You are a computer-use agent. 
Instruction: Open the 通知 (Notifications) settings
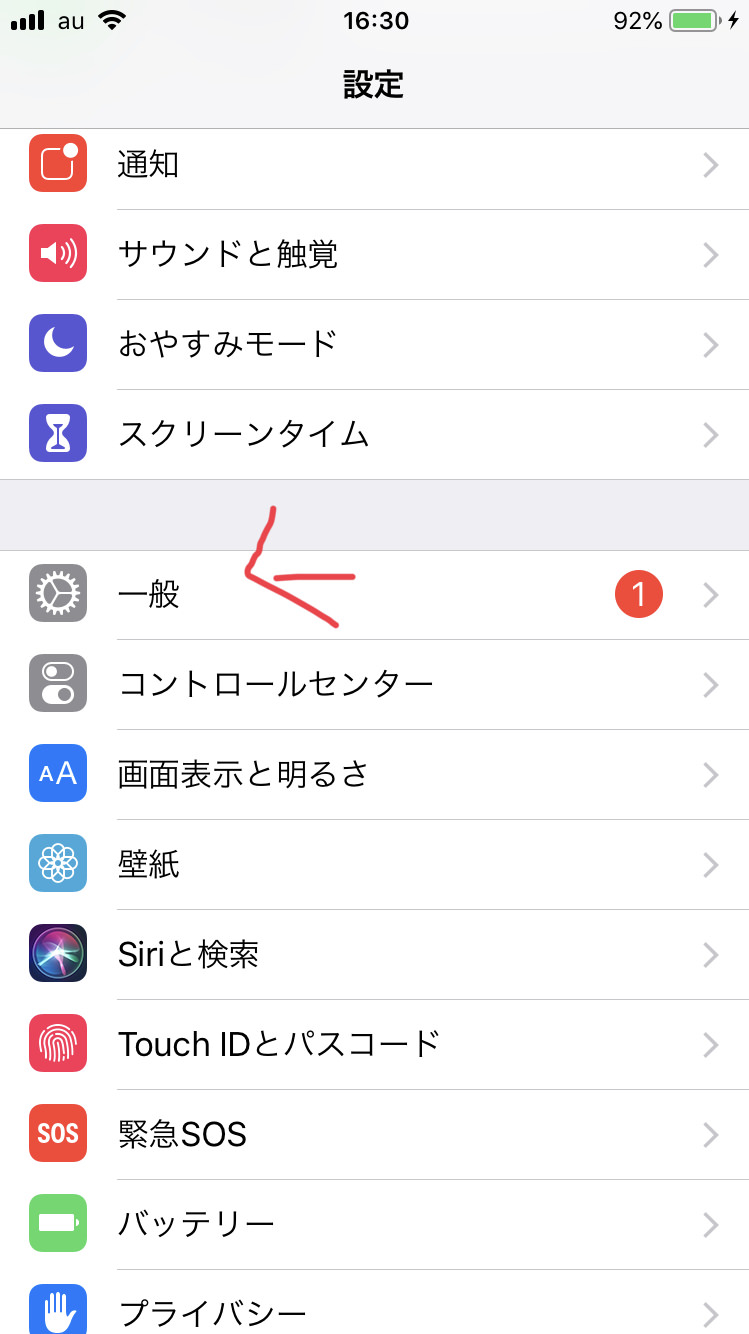click(x=374, y=164)
